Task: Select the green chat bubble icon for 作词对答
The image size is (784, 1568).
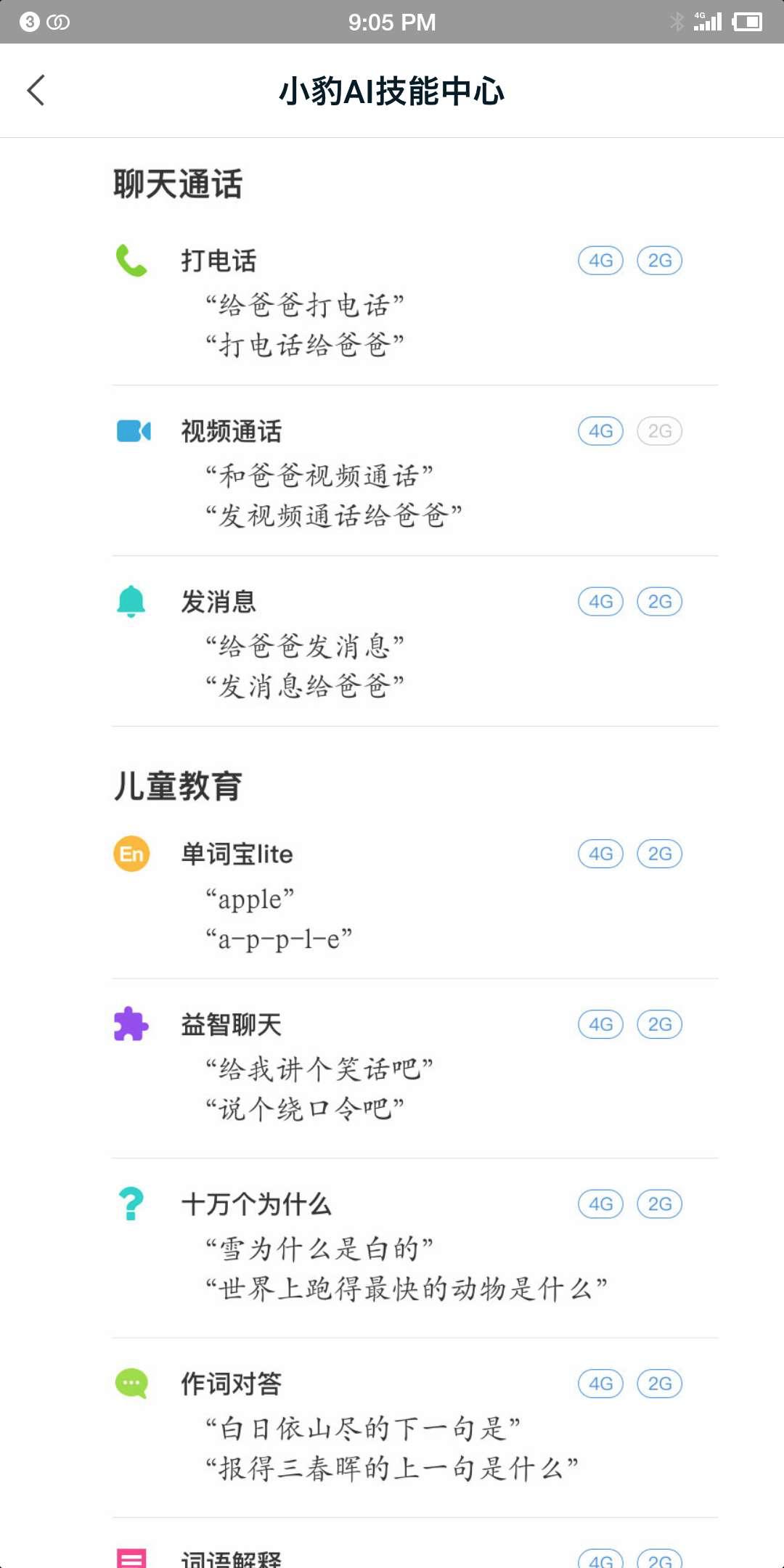Action: click(131, 1382)
